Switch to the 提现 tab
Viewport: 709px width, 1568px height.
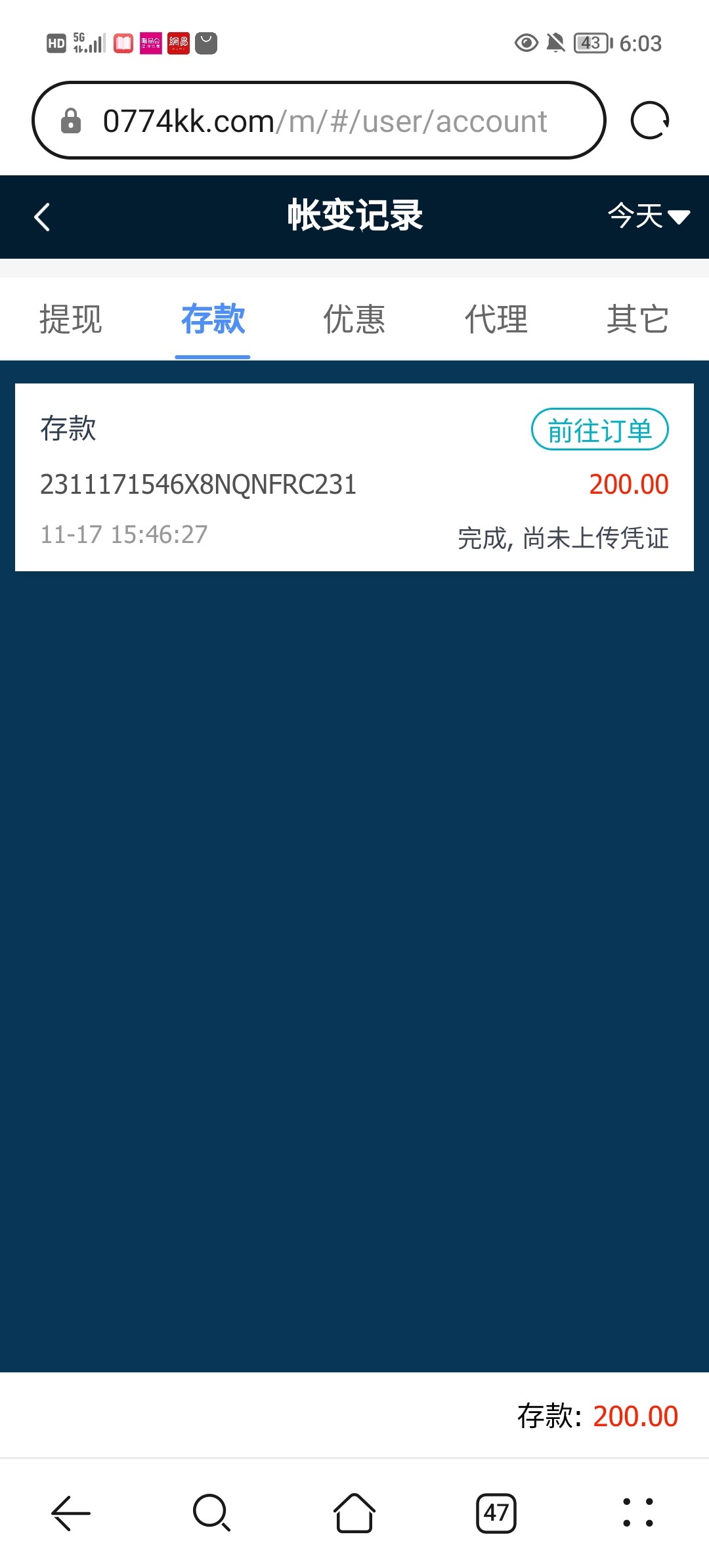coord(72,320)
